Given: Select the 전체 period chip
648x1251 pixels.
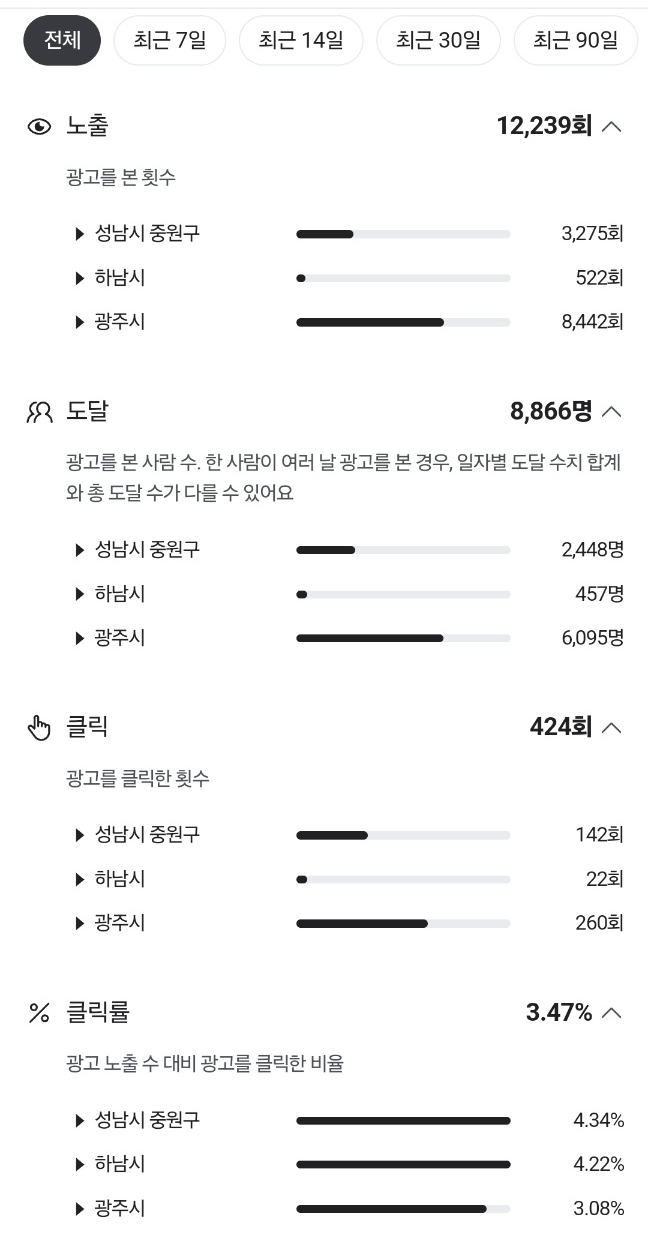Looking at the screenshot, I should point(62,40).
